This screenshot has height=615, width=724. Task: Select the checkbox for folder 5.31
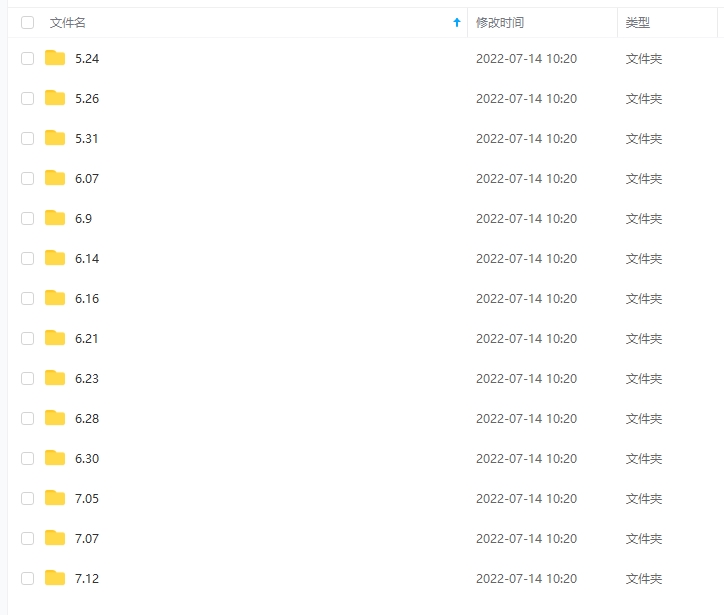27,139
